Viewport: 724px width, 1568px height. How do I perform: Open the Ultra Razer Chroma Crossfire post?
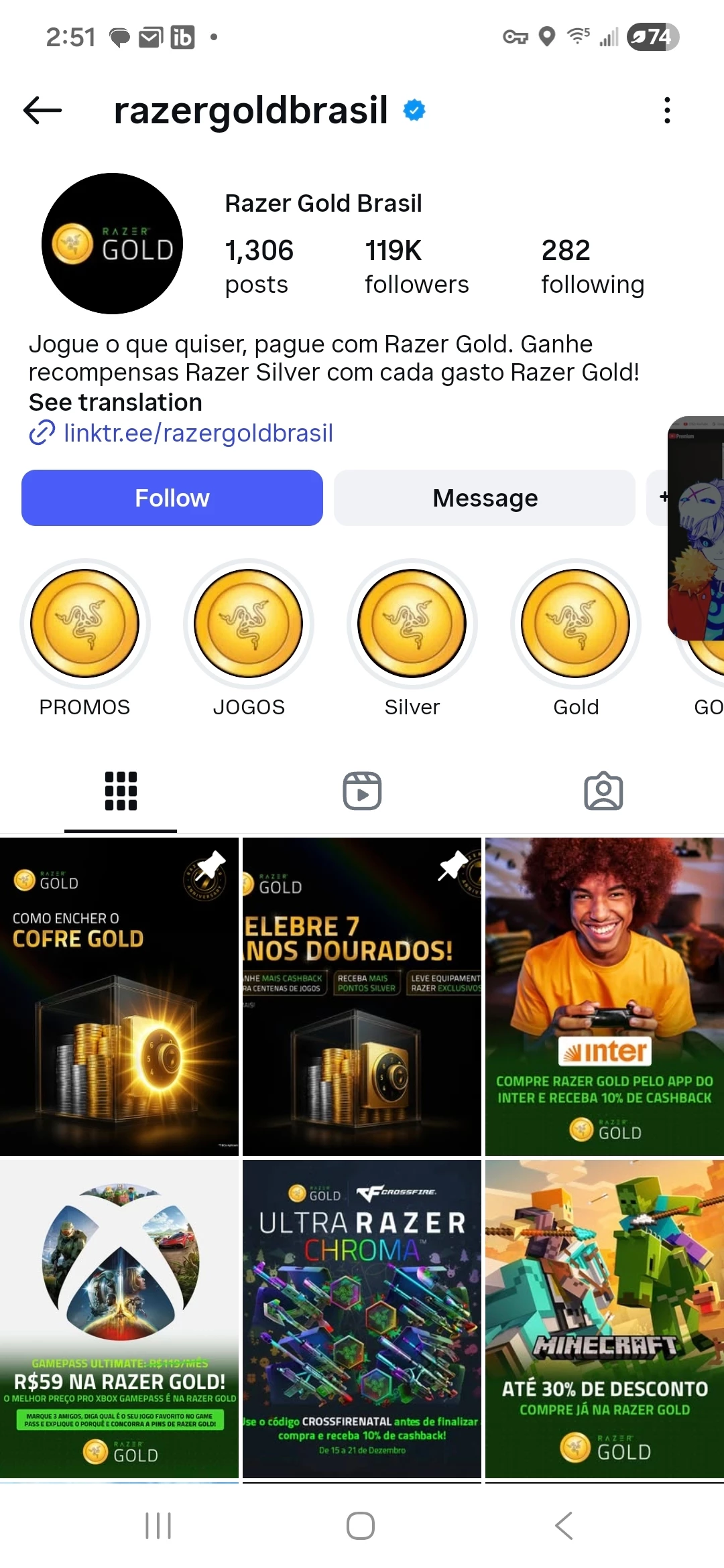click(362, 1318)
